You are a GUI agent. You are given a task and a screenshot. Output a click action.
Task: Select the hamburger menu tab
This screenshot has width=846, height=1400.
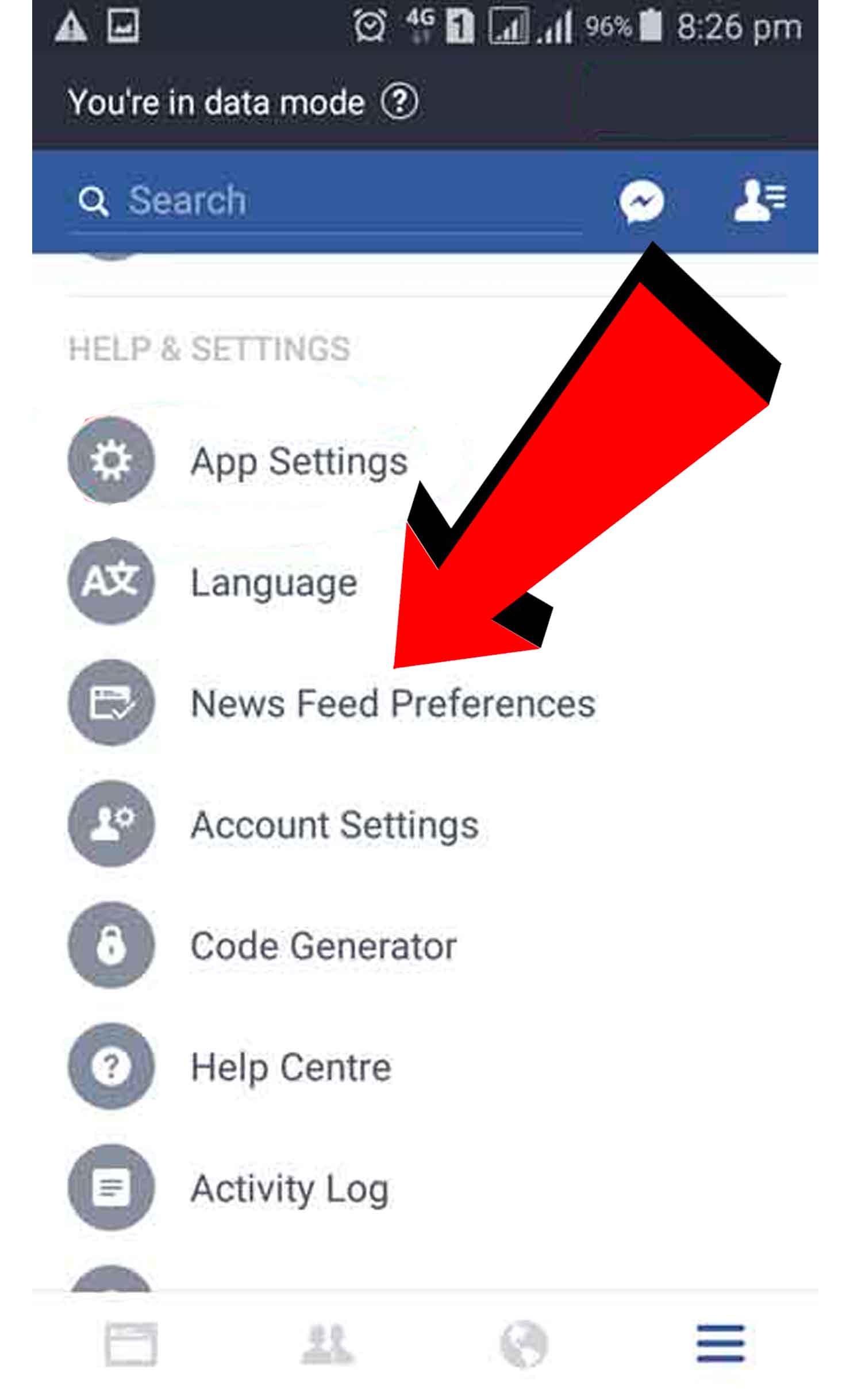pyautogui.click(x=720, y=1344)
